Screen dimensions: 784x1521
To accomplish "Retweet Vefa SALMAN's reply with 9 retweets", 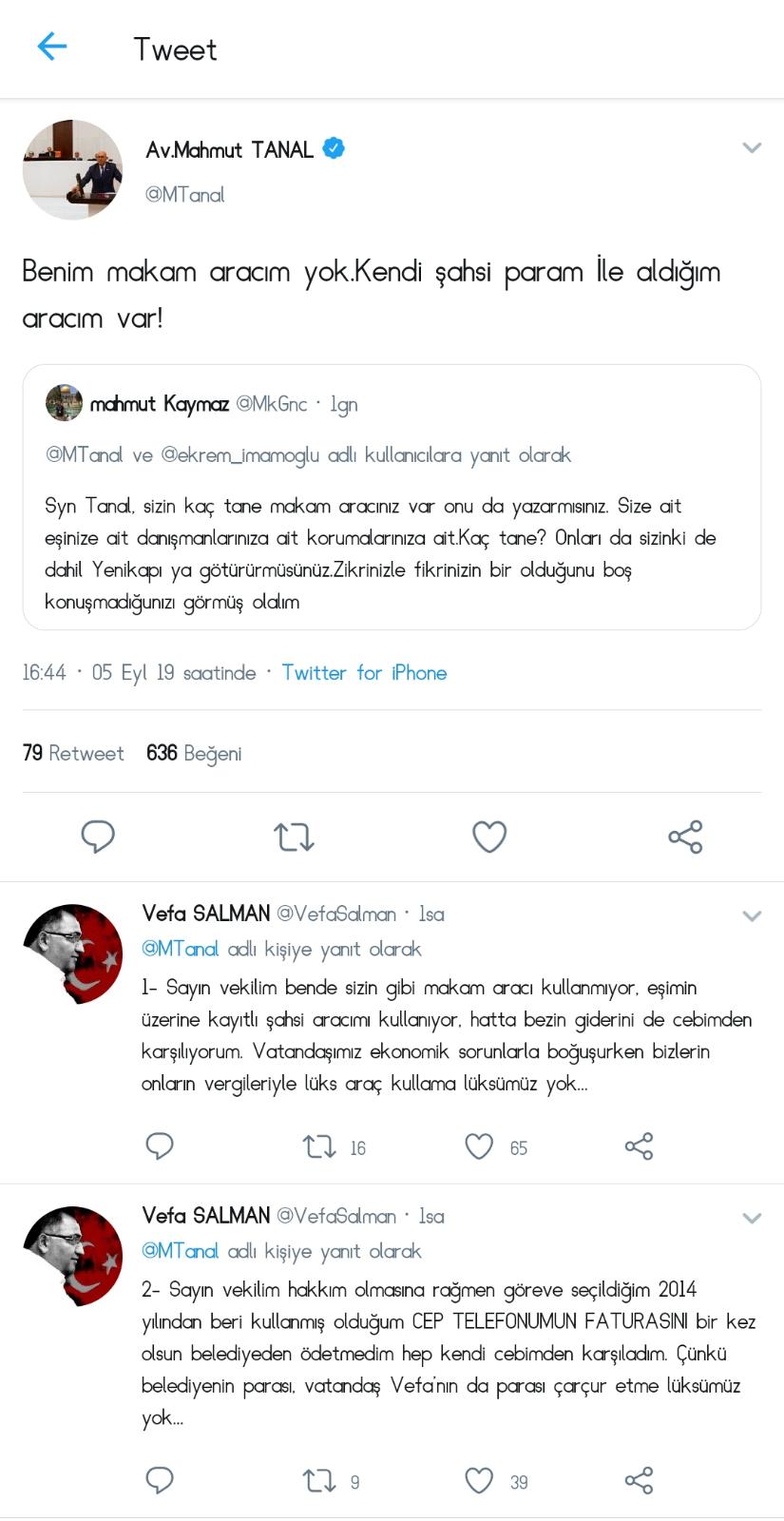I will pos(319,1480).
